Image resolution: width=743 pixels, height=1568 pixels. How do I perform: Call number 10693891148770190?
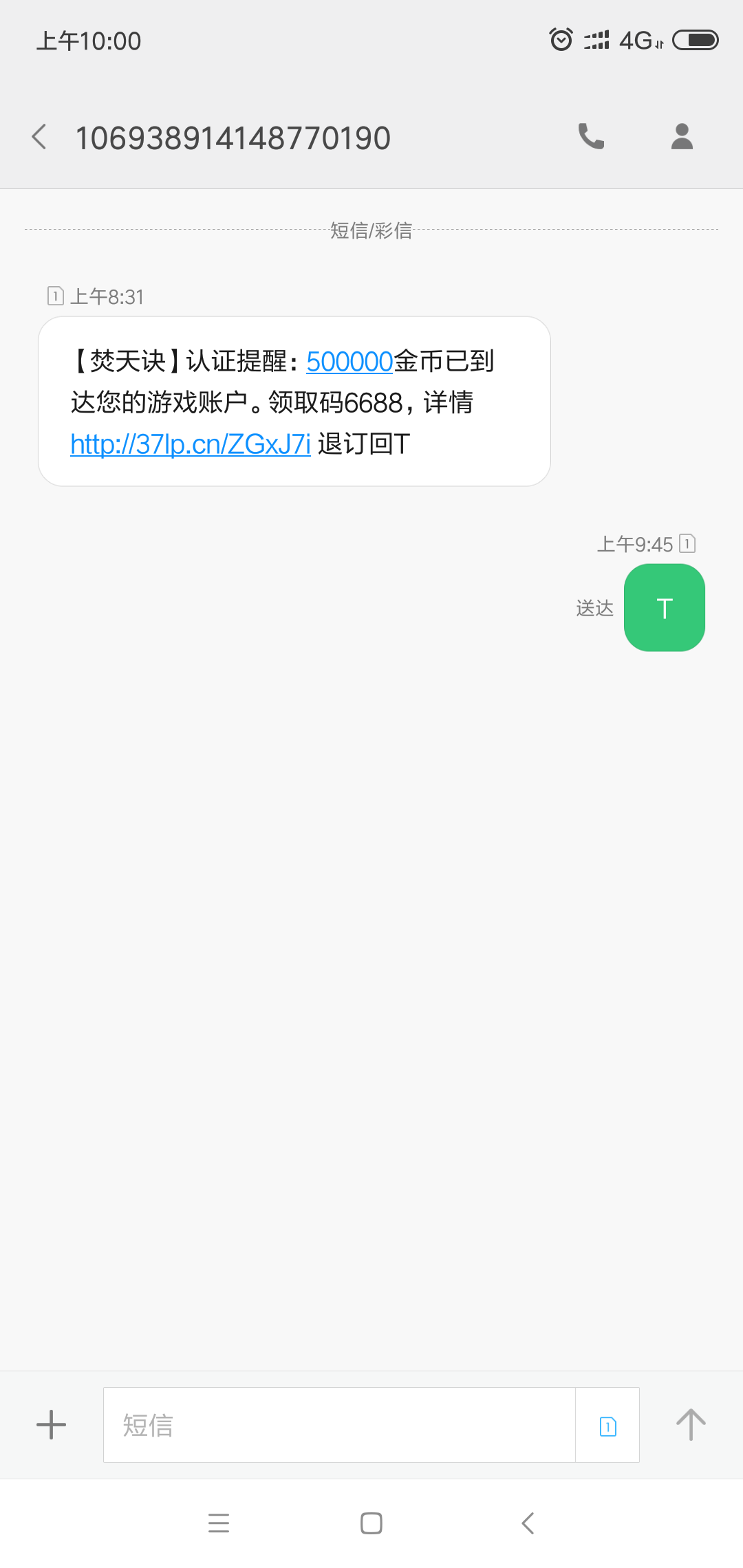coord(591,137)
